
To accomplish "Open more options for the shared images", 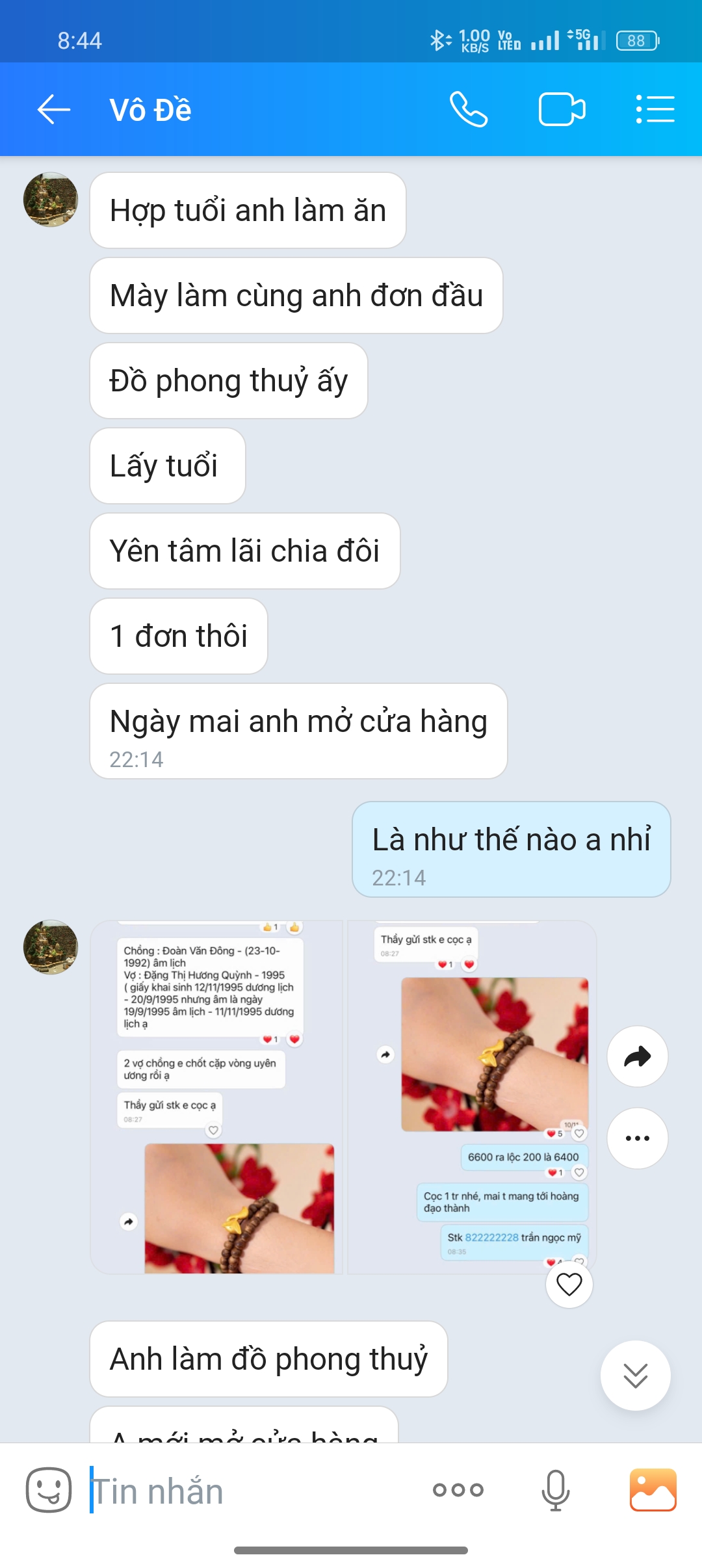I will [637, 1138].
